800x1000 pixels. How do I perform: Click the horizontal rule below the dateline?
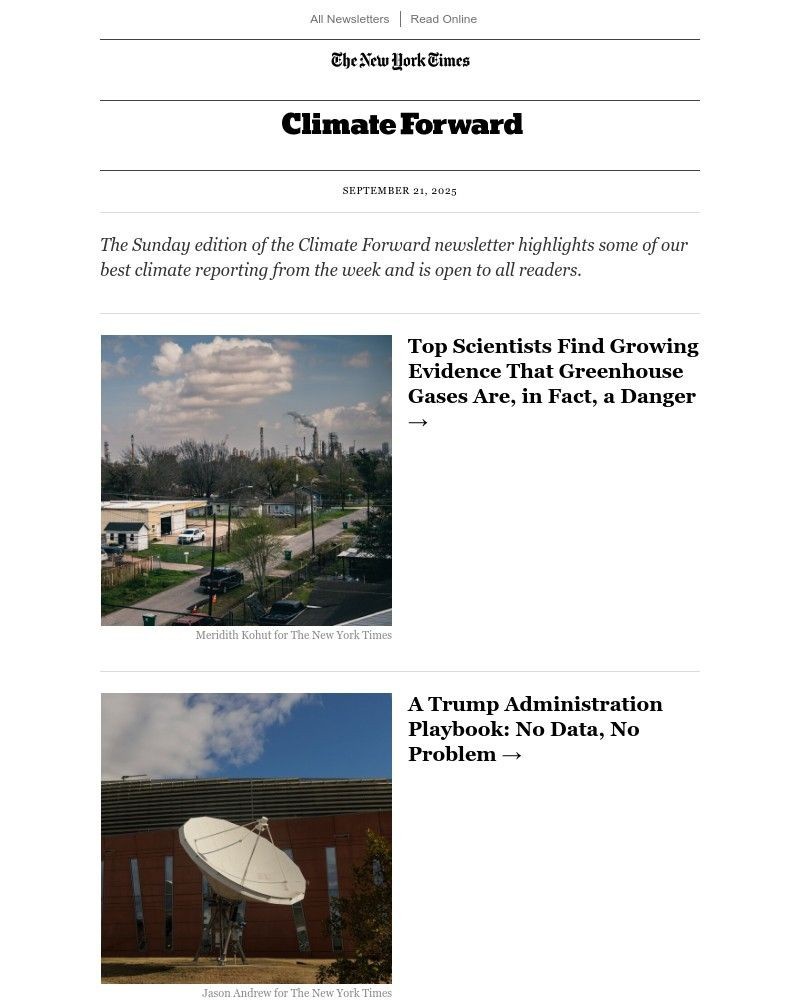coord(400,211)
